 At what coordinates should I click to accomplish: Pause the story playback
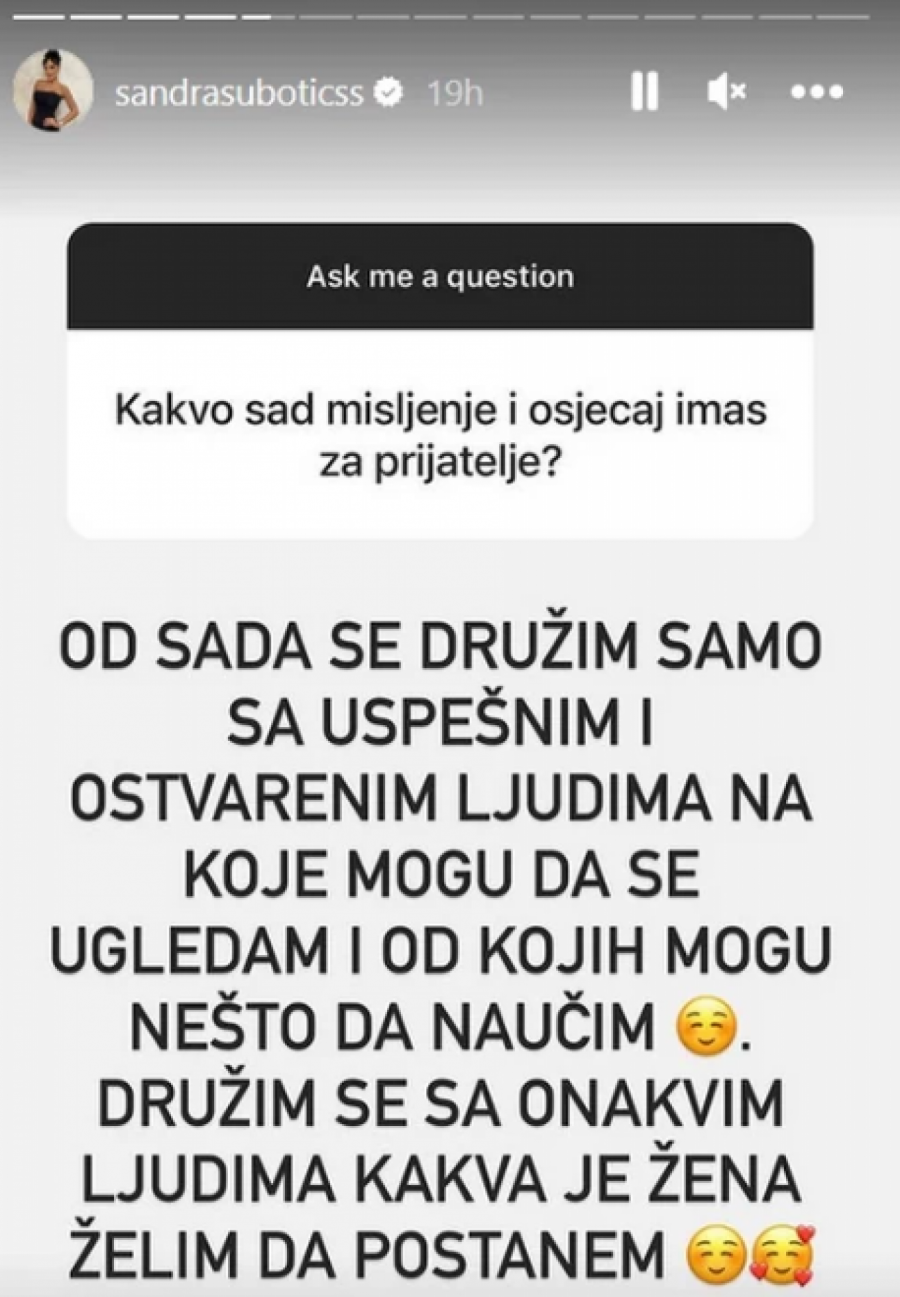point(645,93)
